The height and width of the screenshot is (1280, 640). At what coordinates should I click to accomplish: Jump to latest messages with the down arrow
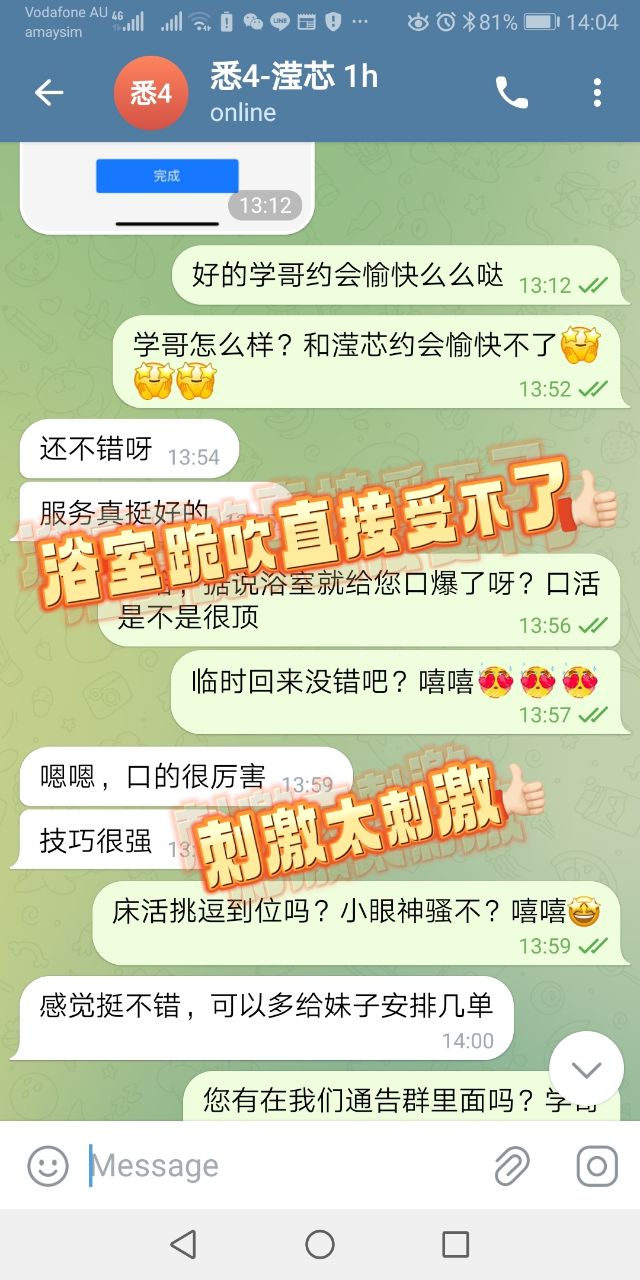586,1068
